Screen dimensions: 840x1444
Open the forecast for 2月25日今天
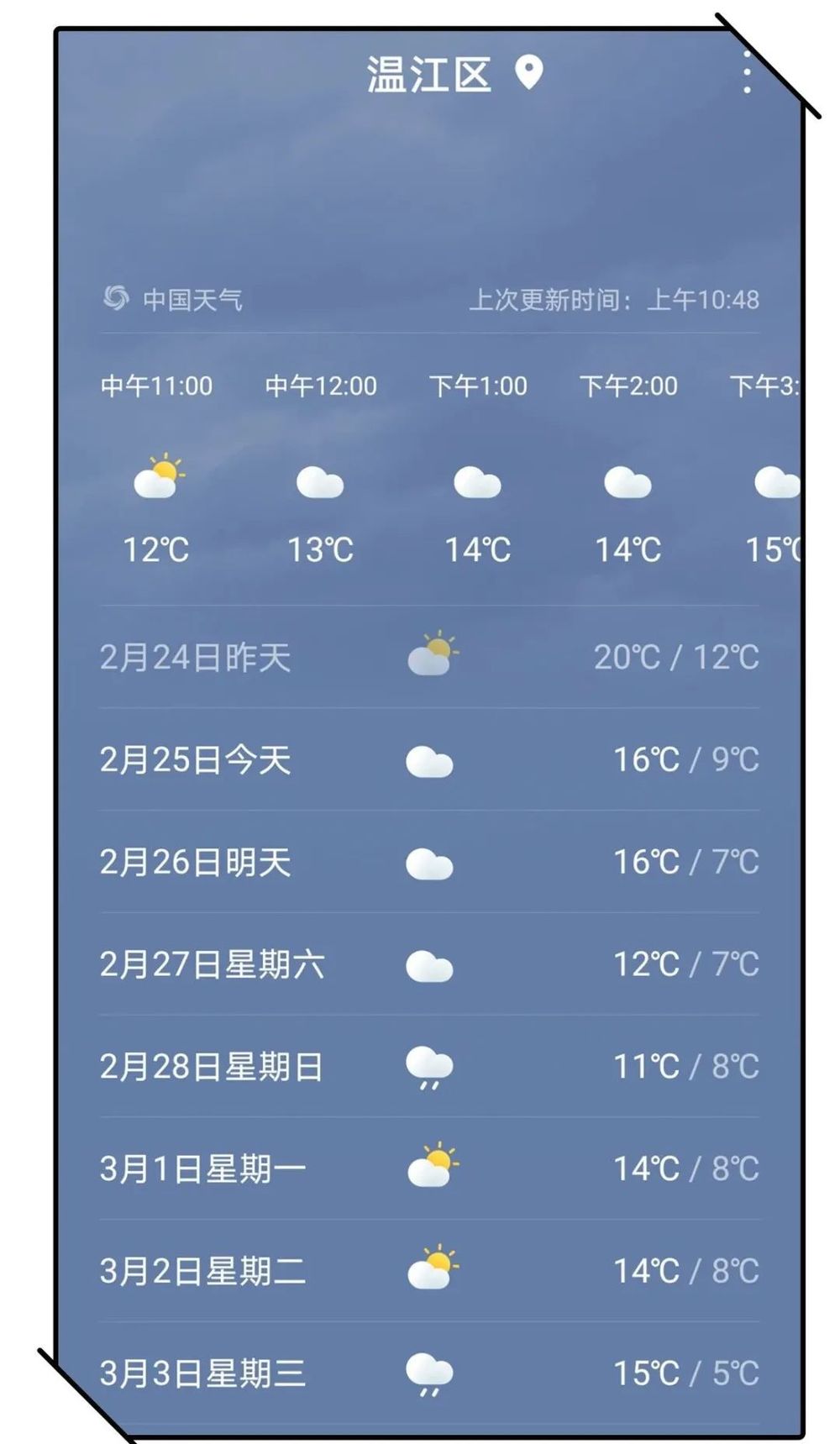click(x=429, y=759)
